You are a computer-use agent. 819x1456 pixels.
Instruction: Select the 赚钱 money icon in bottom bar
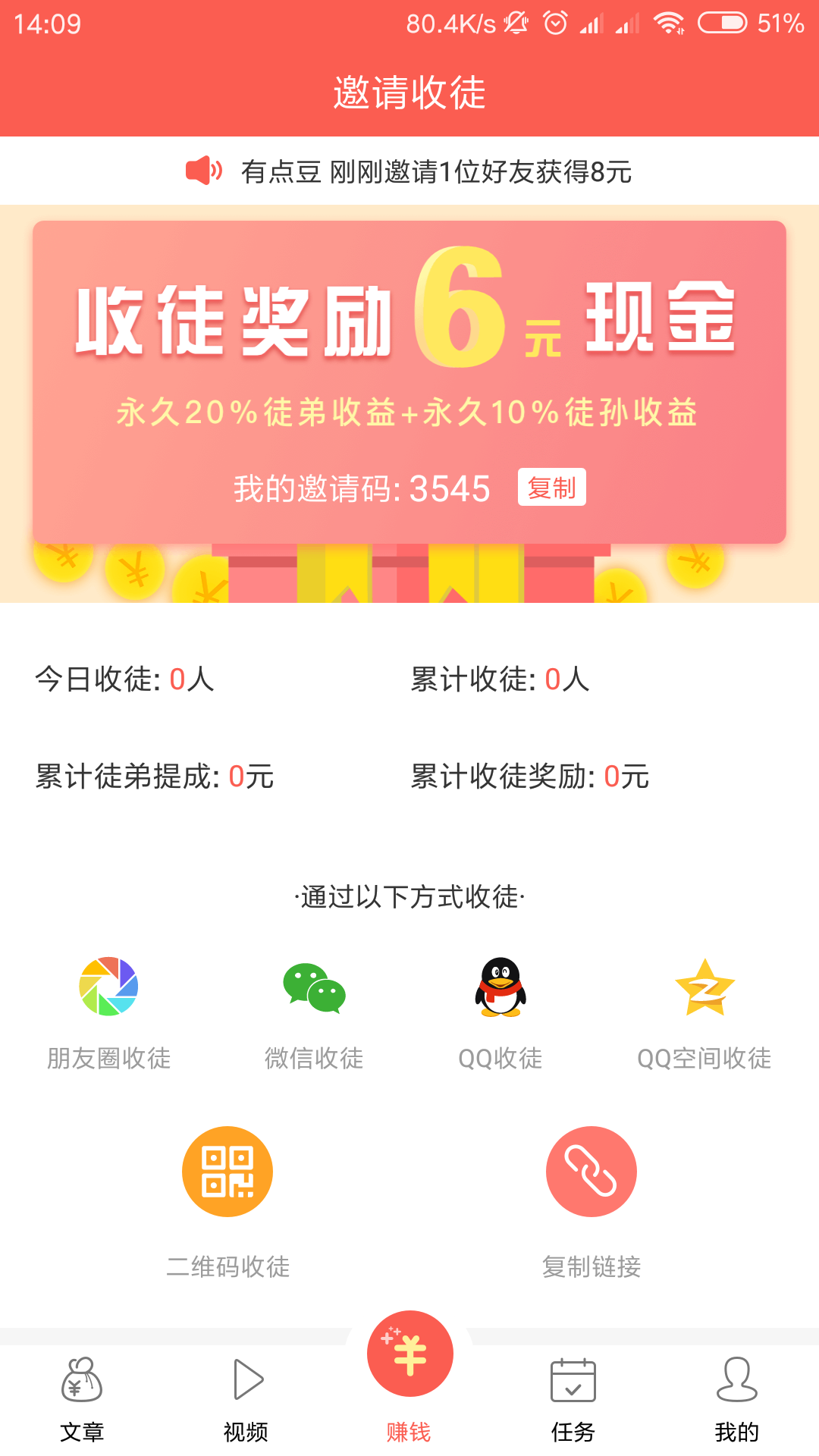click(x=409, y=1354)
